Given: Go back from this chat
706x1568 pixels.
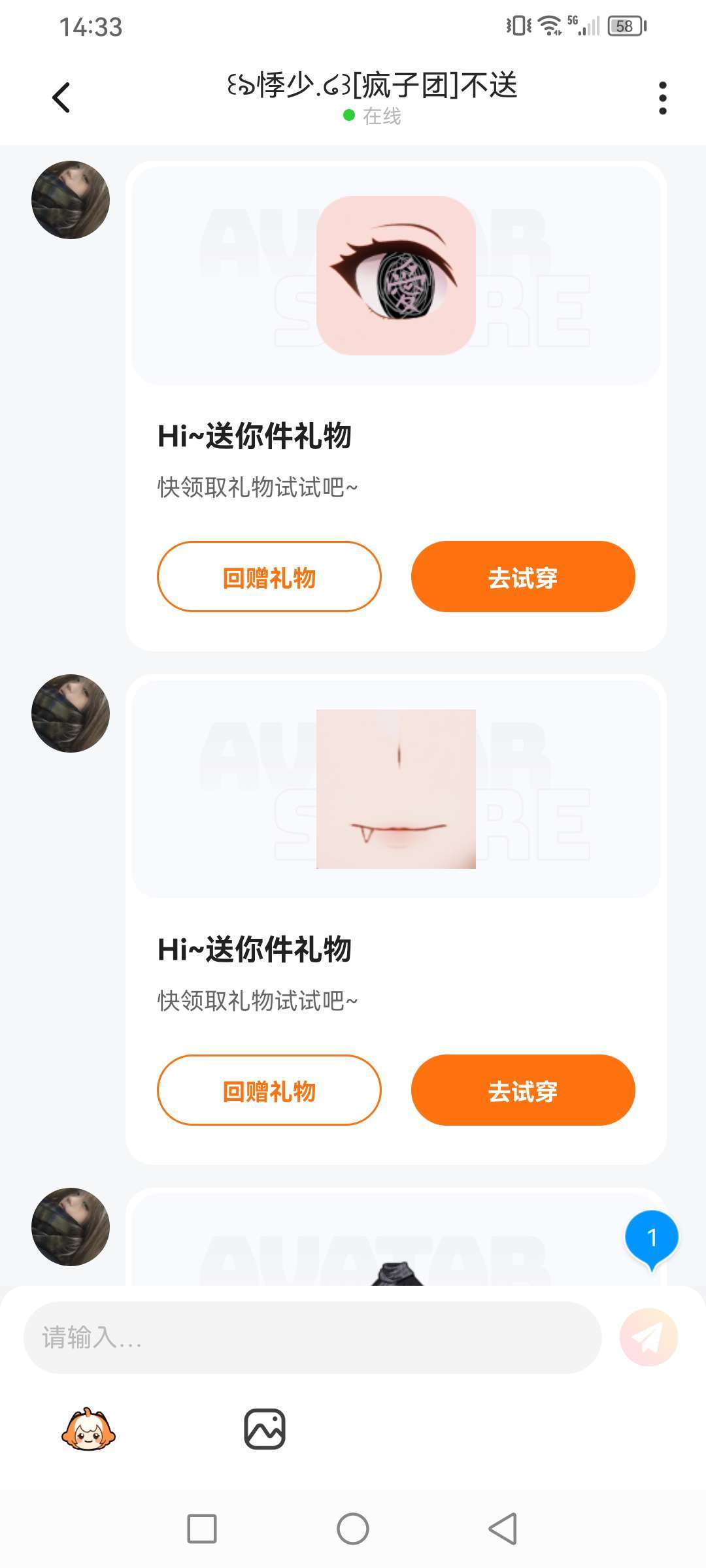Looking at the screenshot, I should tap(61, 98).
